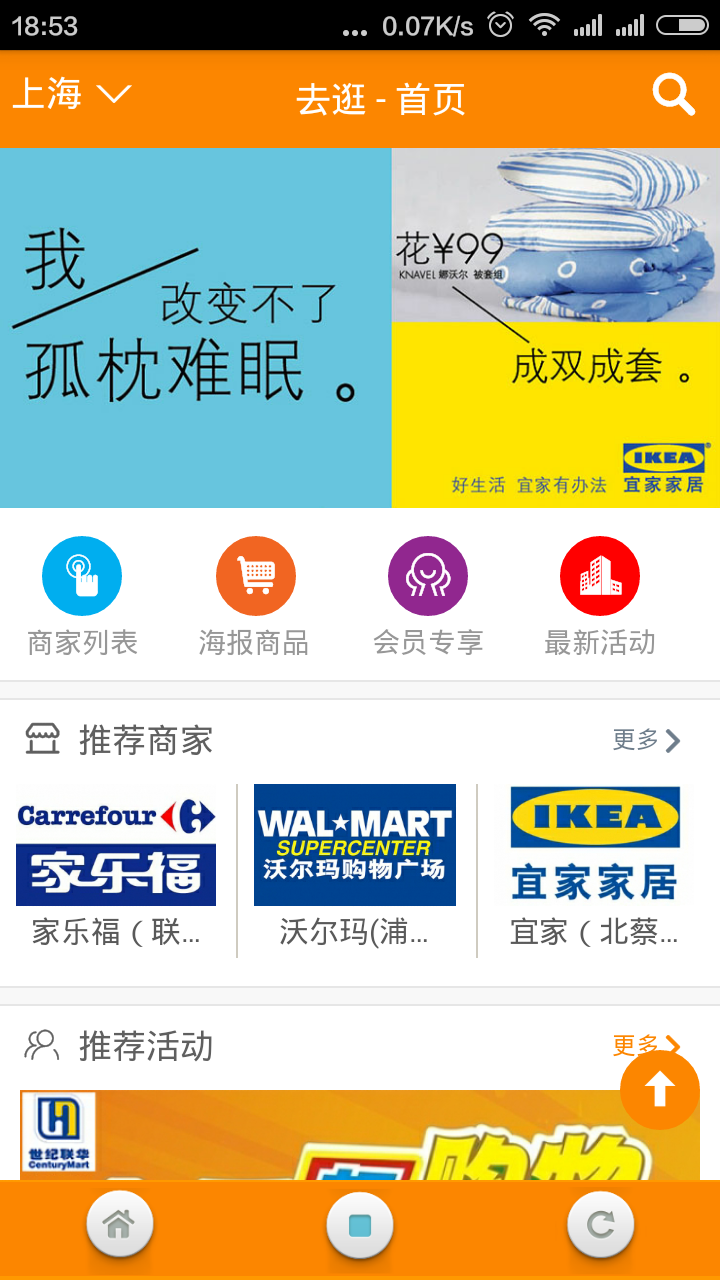Tap the orange back-to-top arrow button
The image size is (720, 1280).
659,1090
